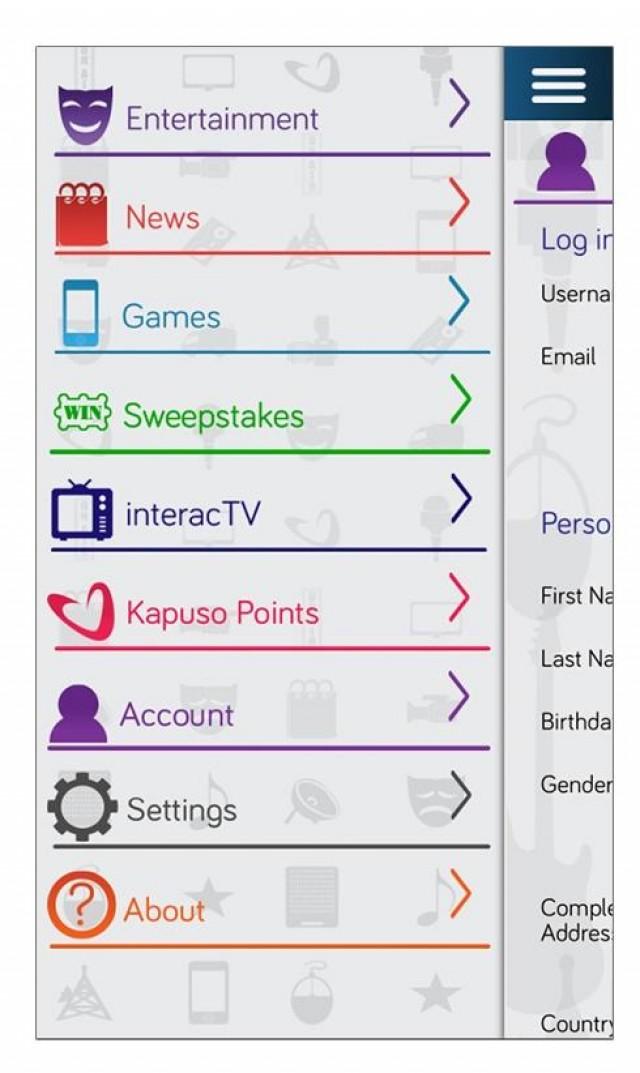The width and height of the screenshot is (640, 1073).
Task: View Kapuso Points
Action: [x=222, y=612]
